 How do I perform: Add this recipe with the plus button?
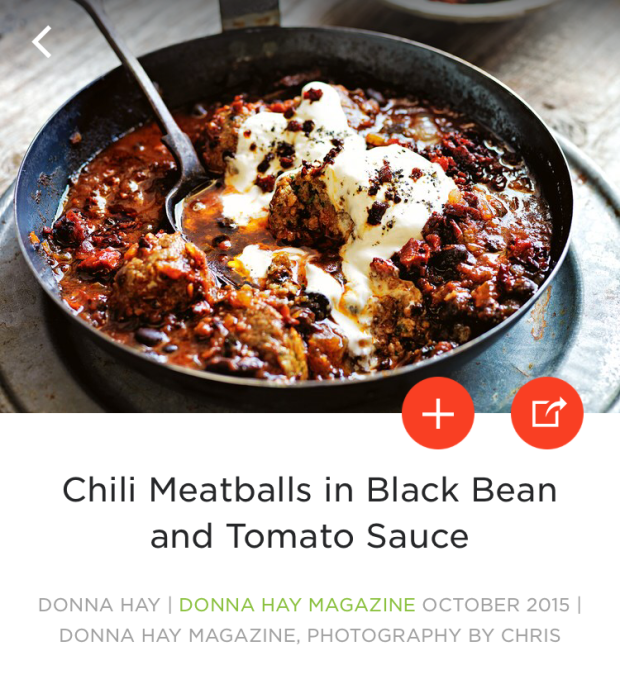[438, 413]
